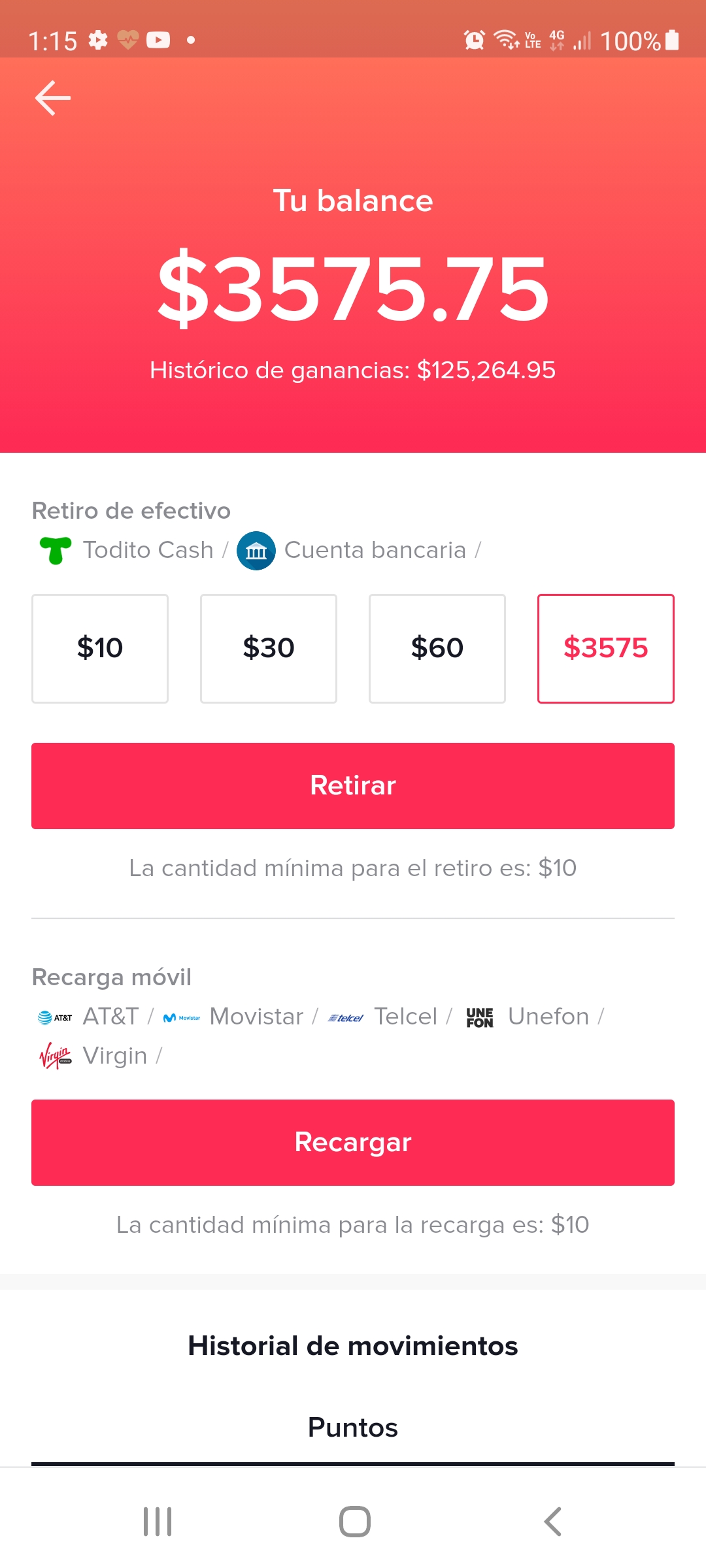The height and width of the screenshot is (1568, 706).
Task: Select the $3575 full balance amount
Action: pos(606,648)
